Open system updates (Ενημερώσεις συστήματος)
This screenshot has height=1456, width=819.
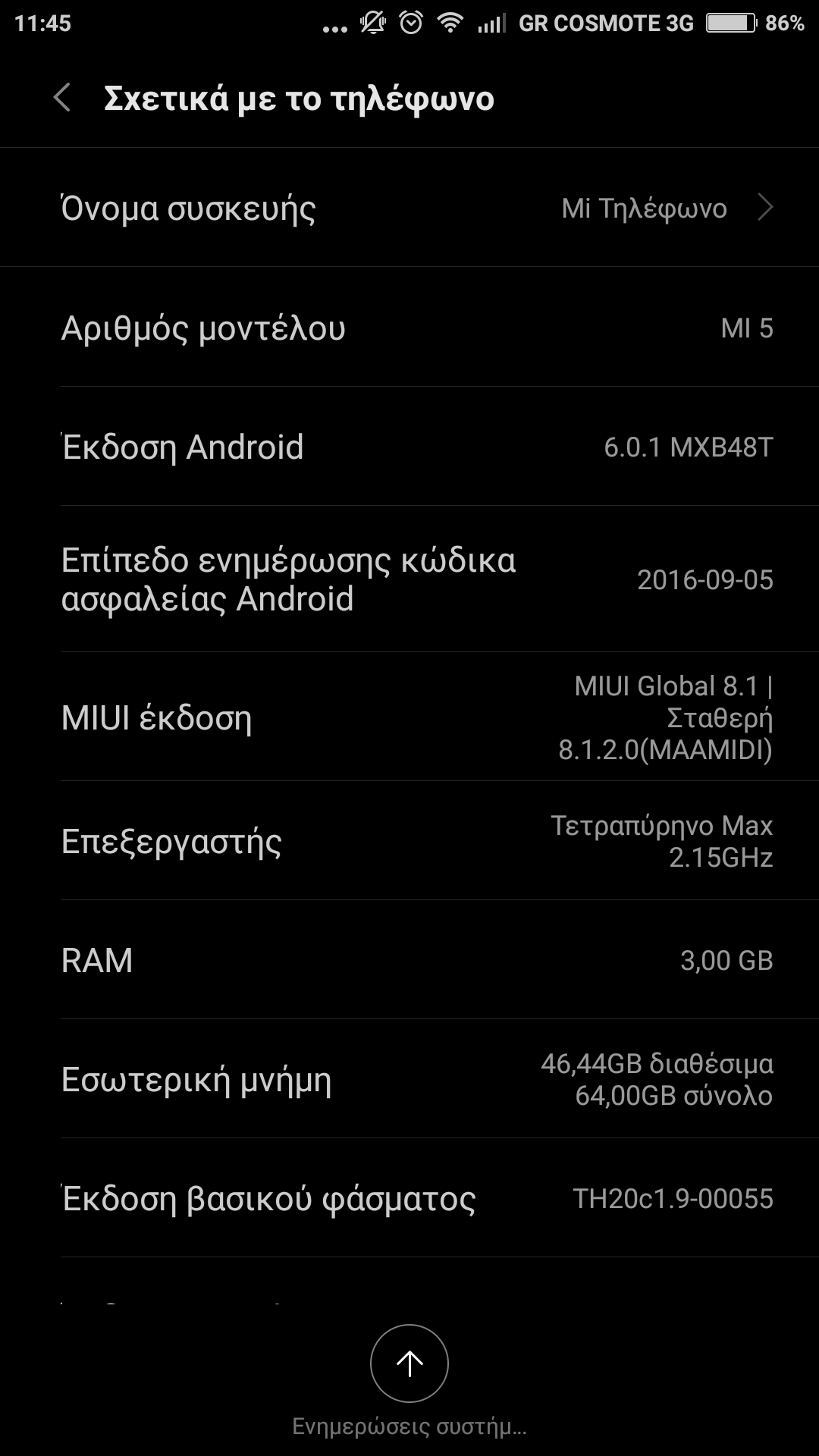point(409,1365)
